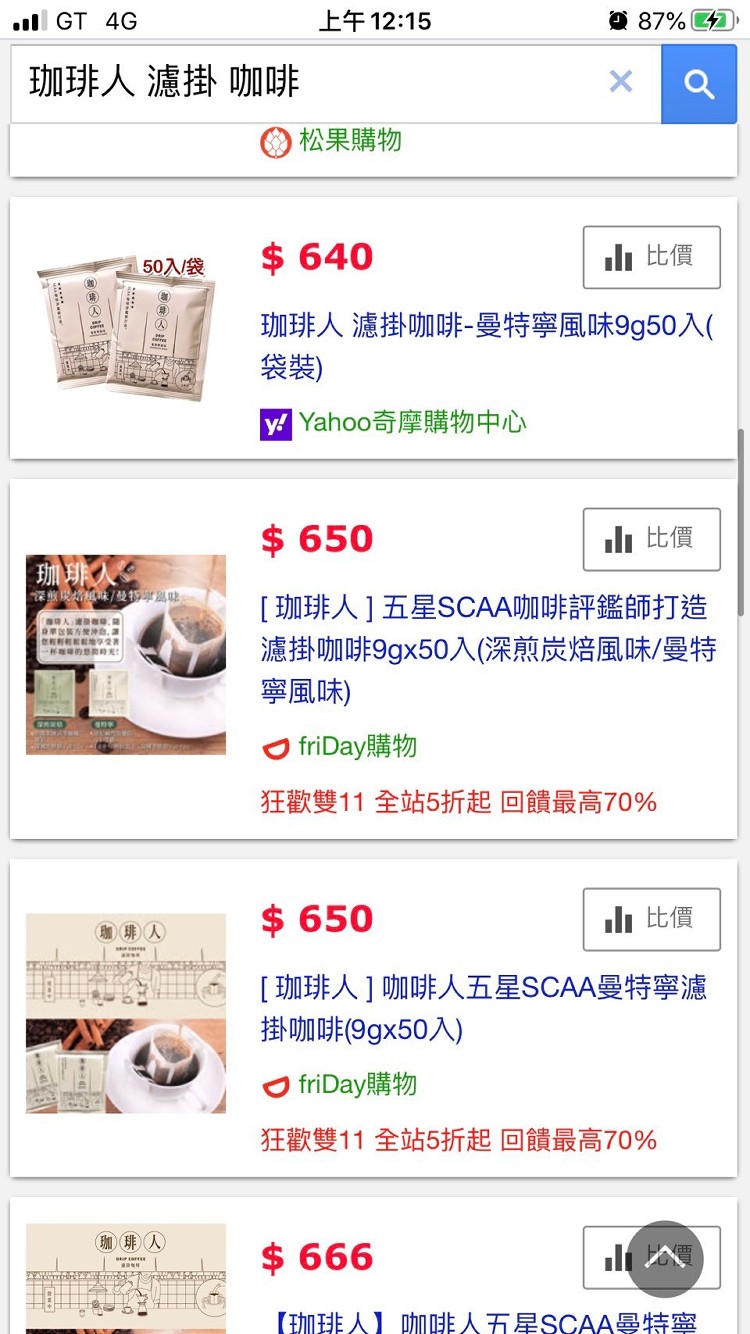This screenshot has width=750, height=1334.
Task: Tap 比價 for the 五星SCAA咖啡評鑑師打造 item
Action: click(651, 539)
